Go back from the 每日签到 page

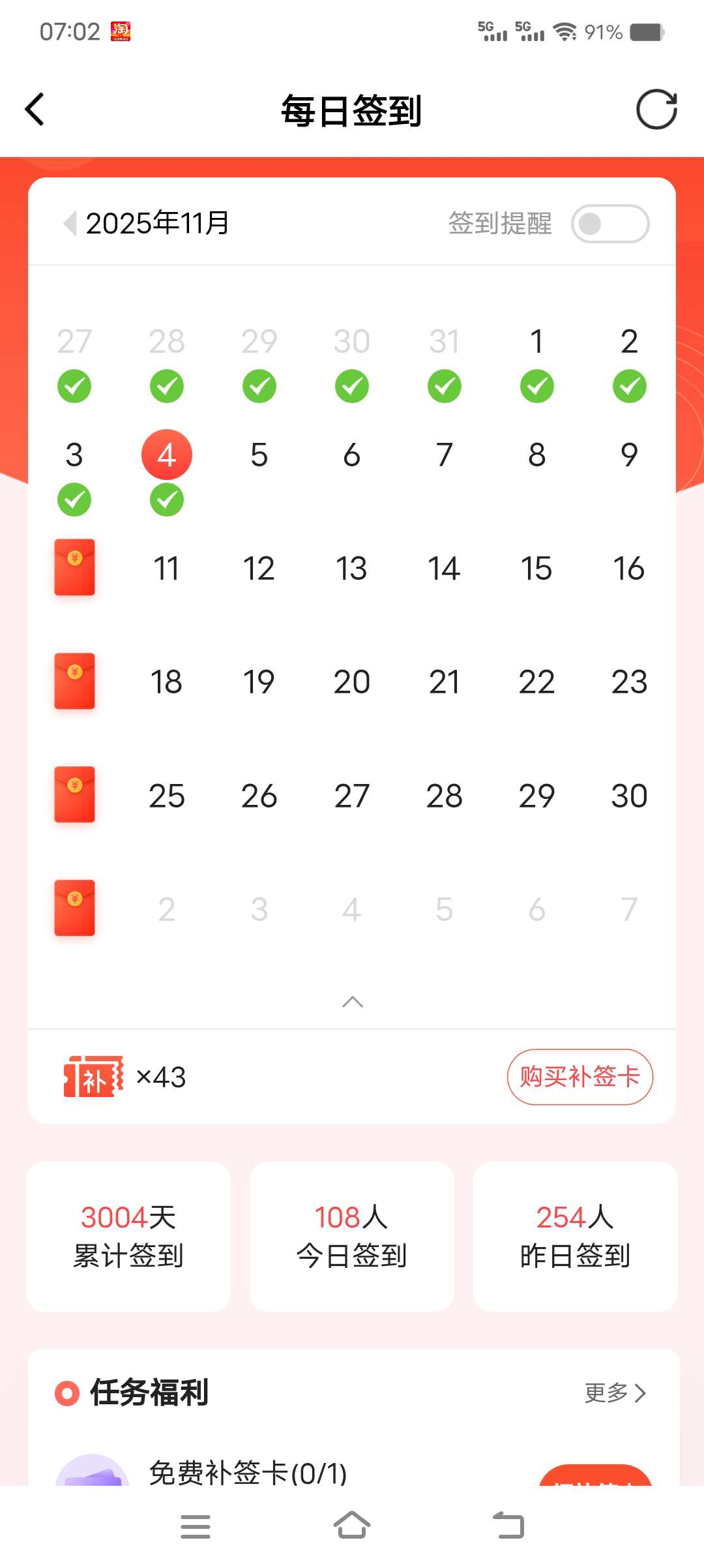tap(35, 109)
